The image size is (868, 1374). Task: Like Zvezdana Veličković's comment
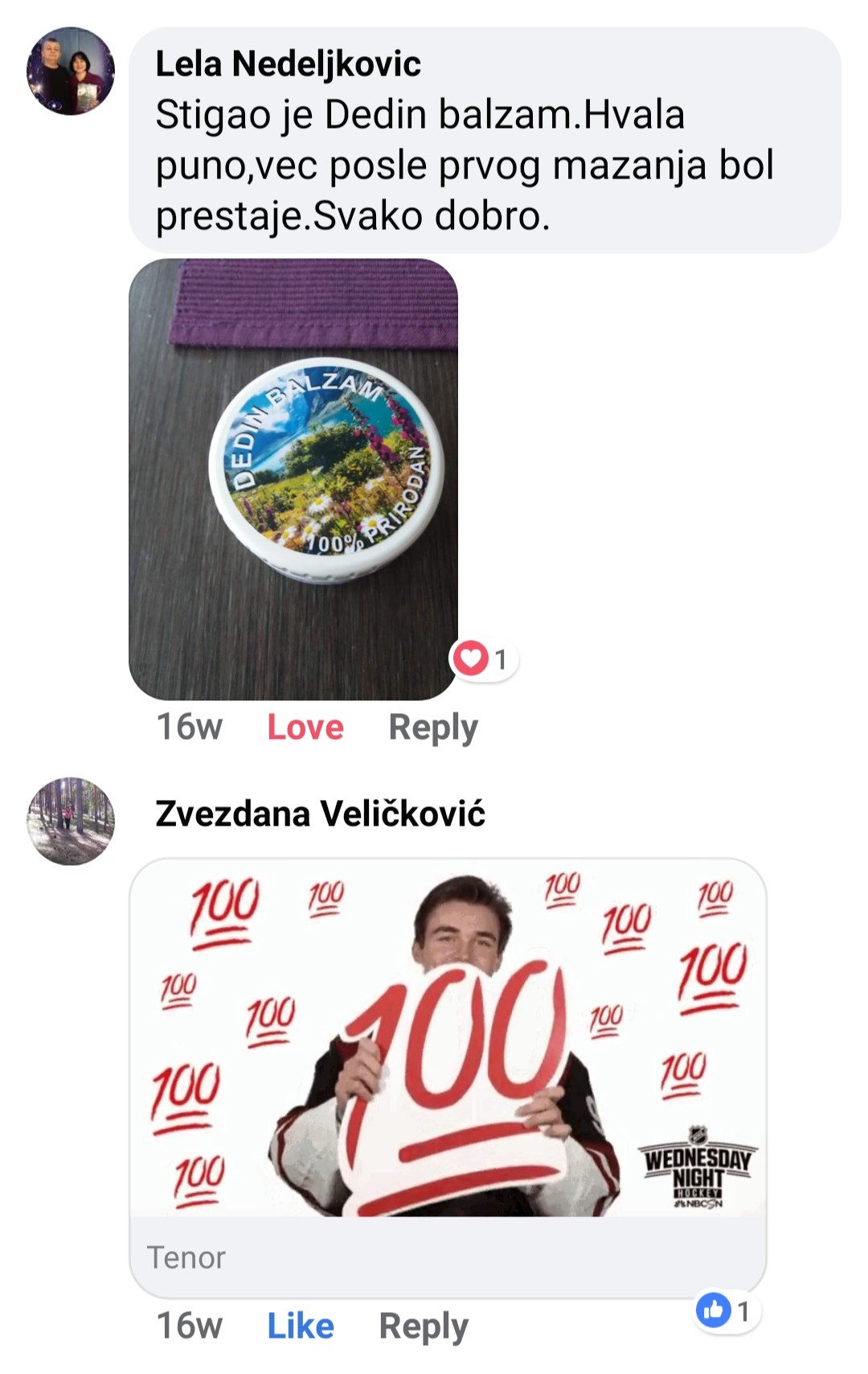click(301, 1326)
